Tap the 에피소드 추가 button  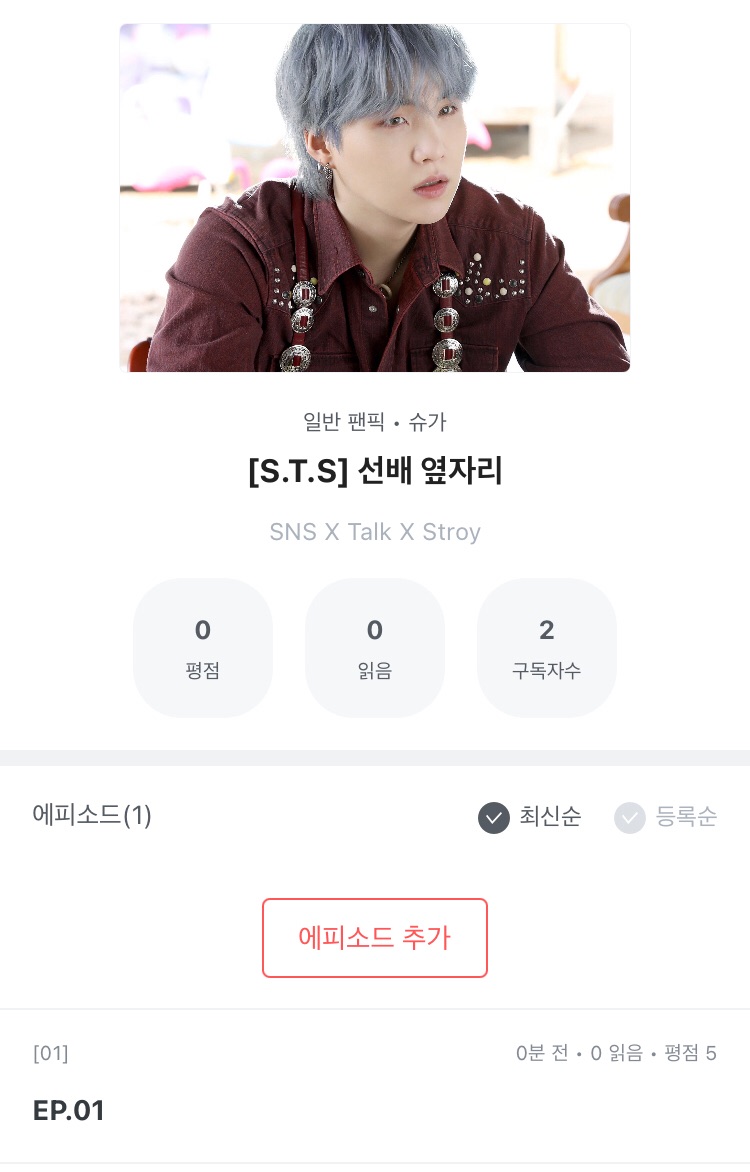[375, 938]
